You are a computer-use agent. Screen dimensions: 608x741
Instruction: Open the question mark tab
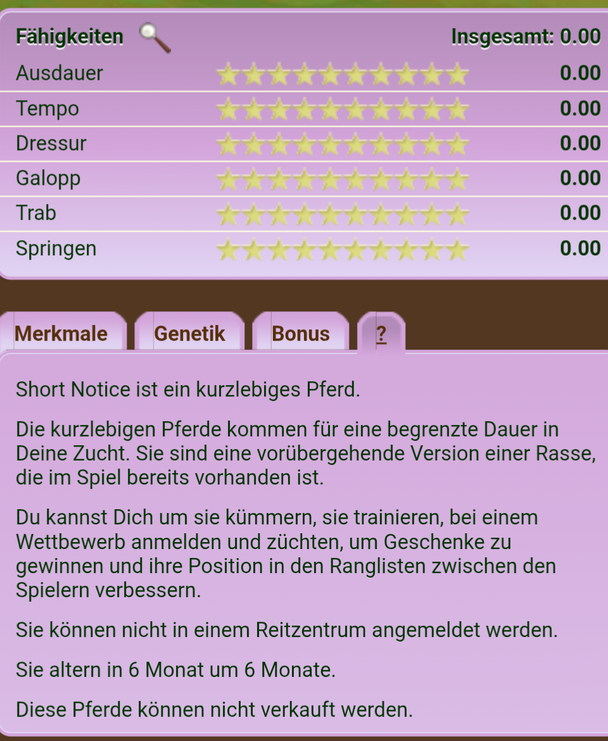(381, 334)
